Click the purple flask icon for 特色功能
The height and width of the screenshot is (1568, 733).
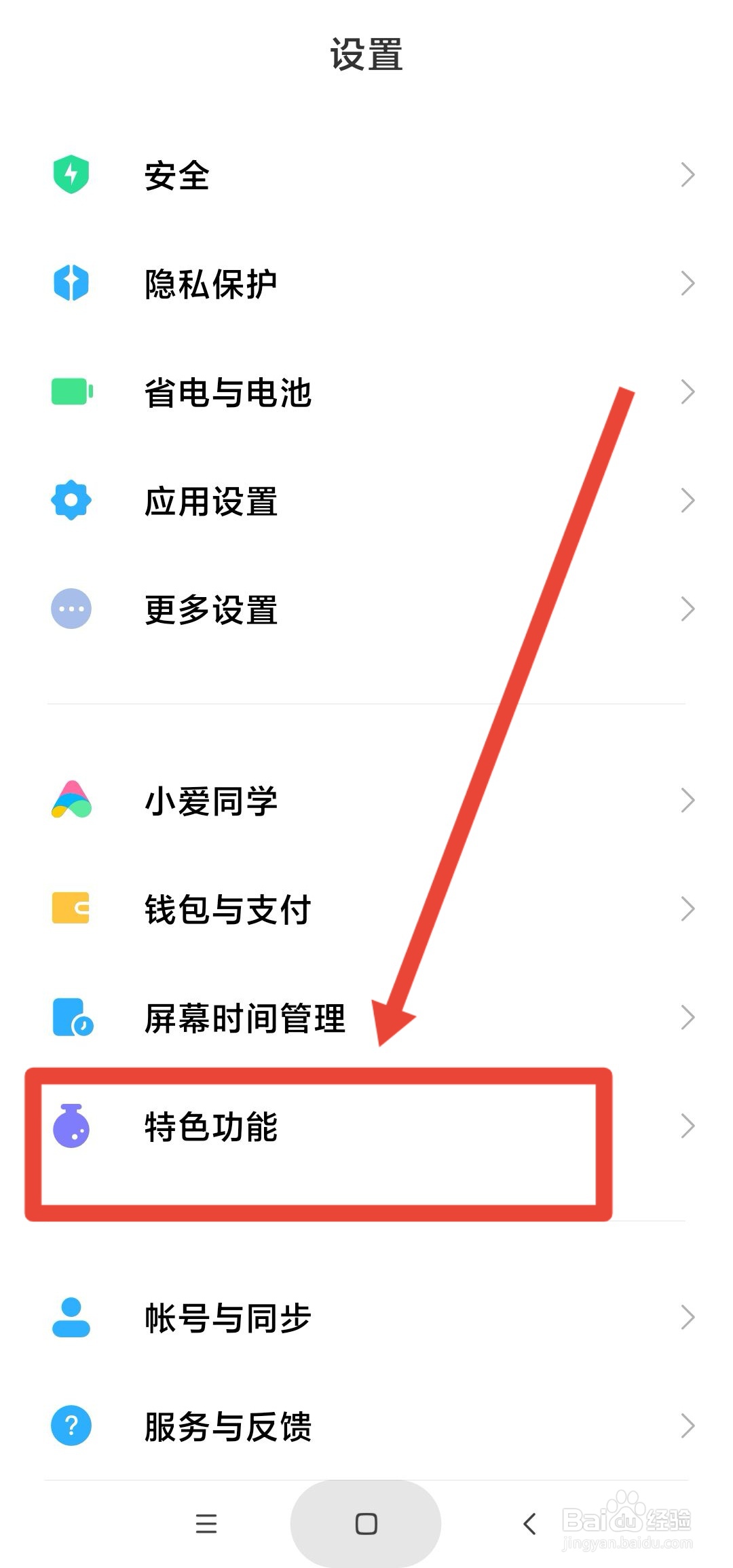click(71, 1126)
